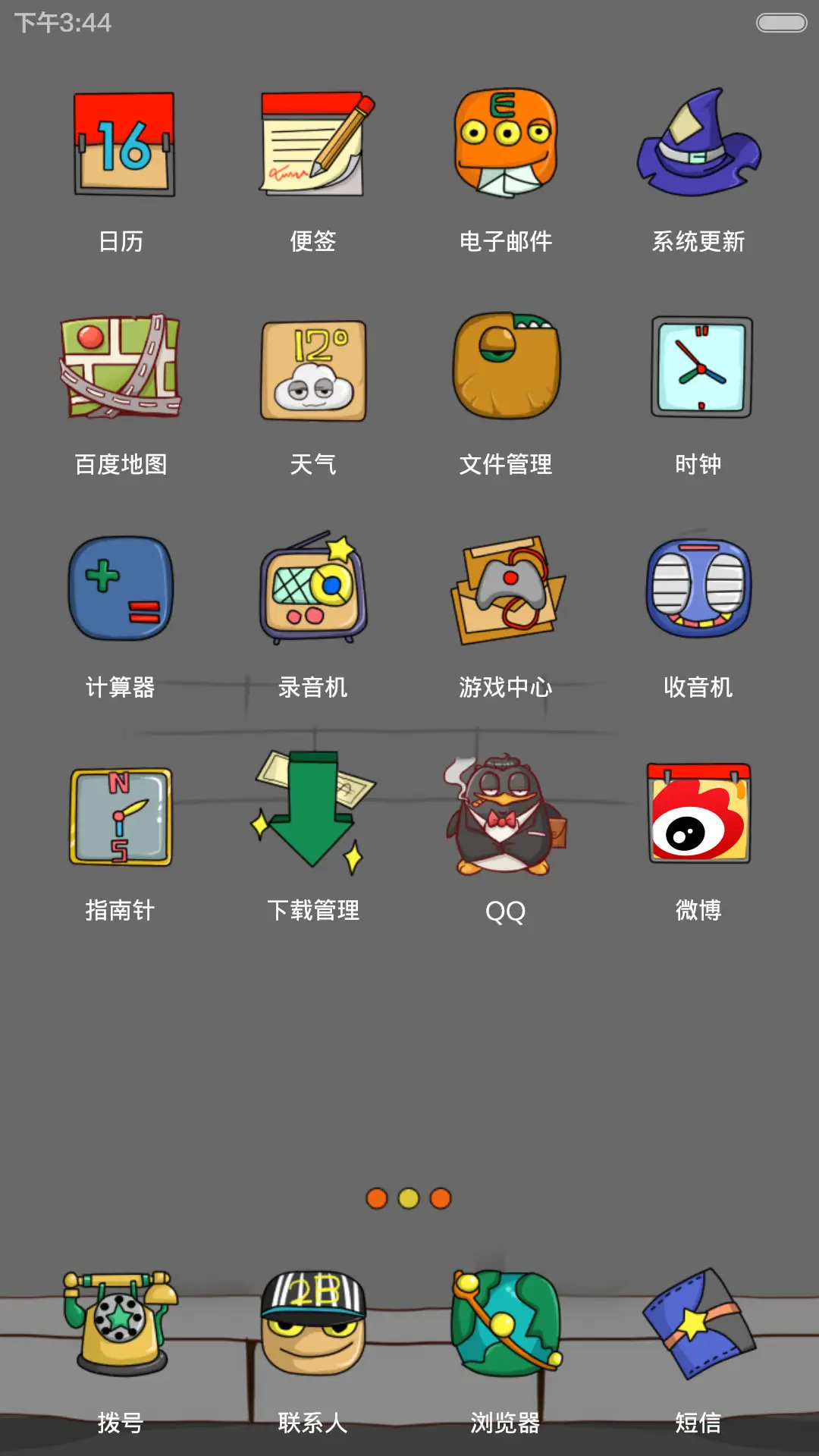View 下载管理 download manager
Screen dimensions: 819x1456
tap(313, 813)
